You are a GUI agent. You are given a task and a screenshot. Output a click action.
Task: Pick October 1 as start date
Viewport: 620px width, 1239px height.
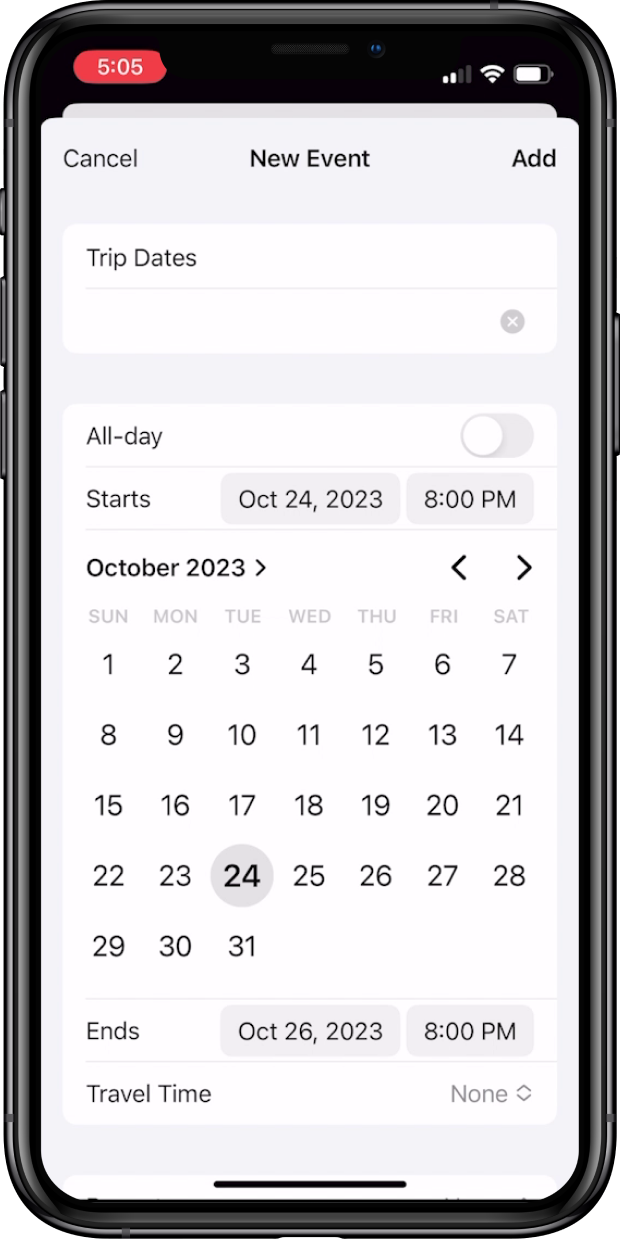[108, 665]
